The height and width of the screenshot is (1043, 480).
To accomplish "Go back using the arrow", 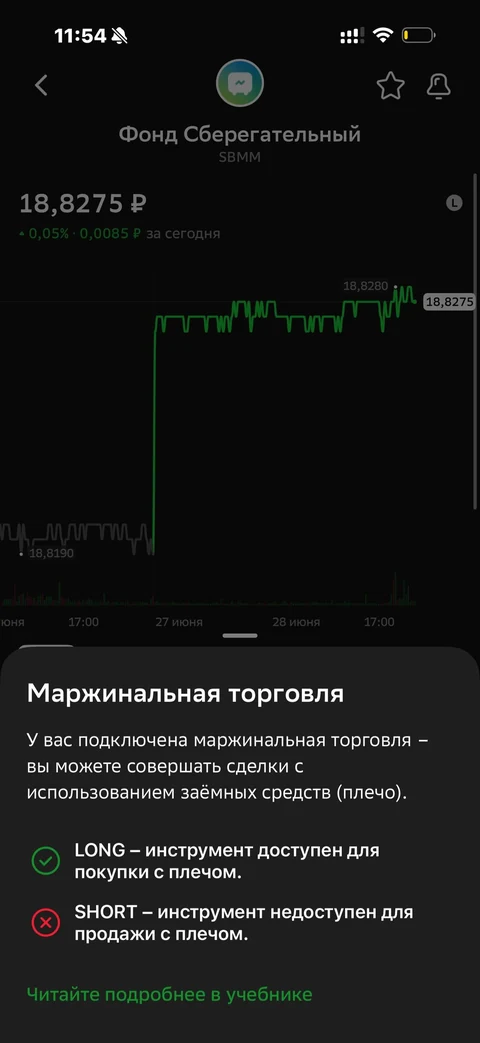I will click(41, 85).
